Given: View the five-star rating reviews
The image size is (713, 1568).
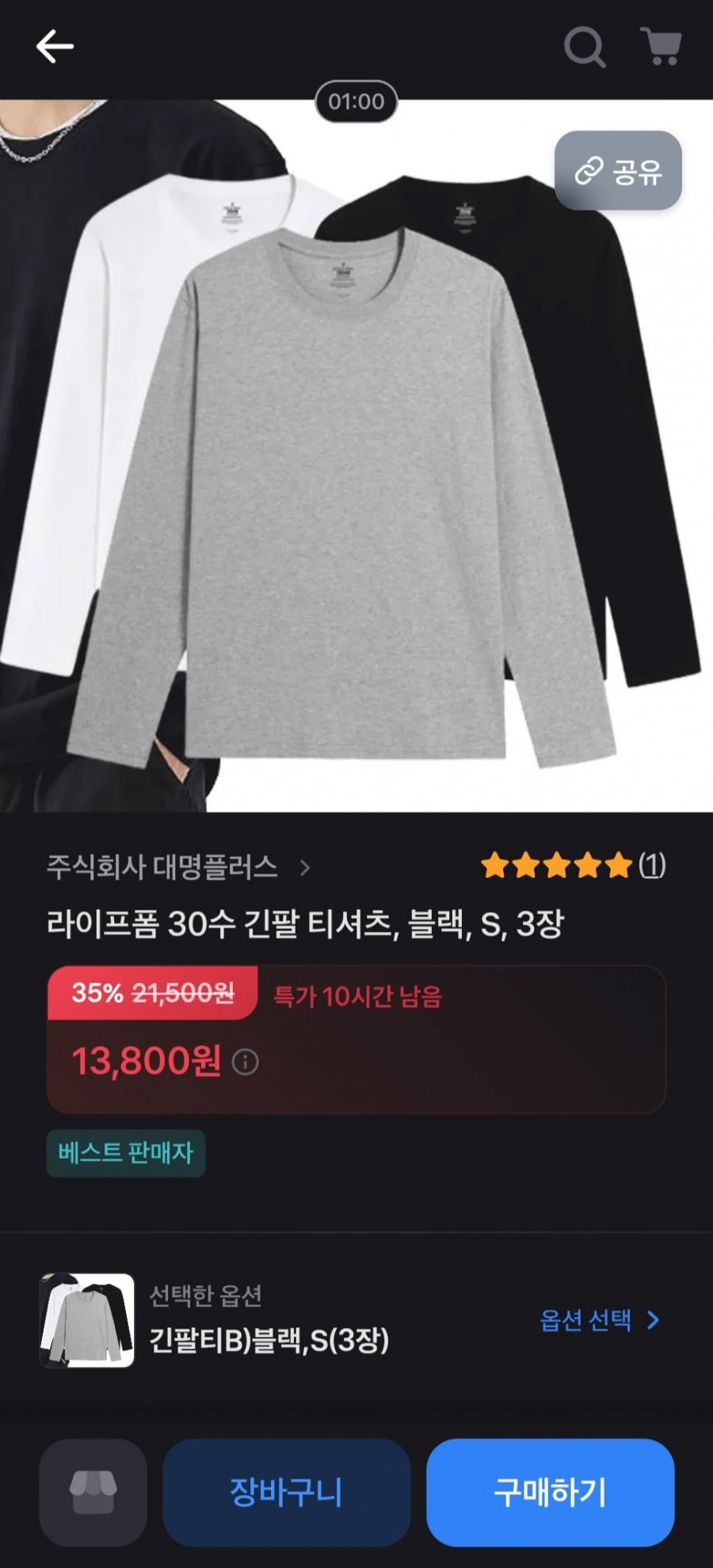Looking at the screenshot, I should [x=573, y=866].
